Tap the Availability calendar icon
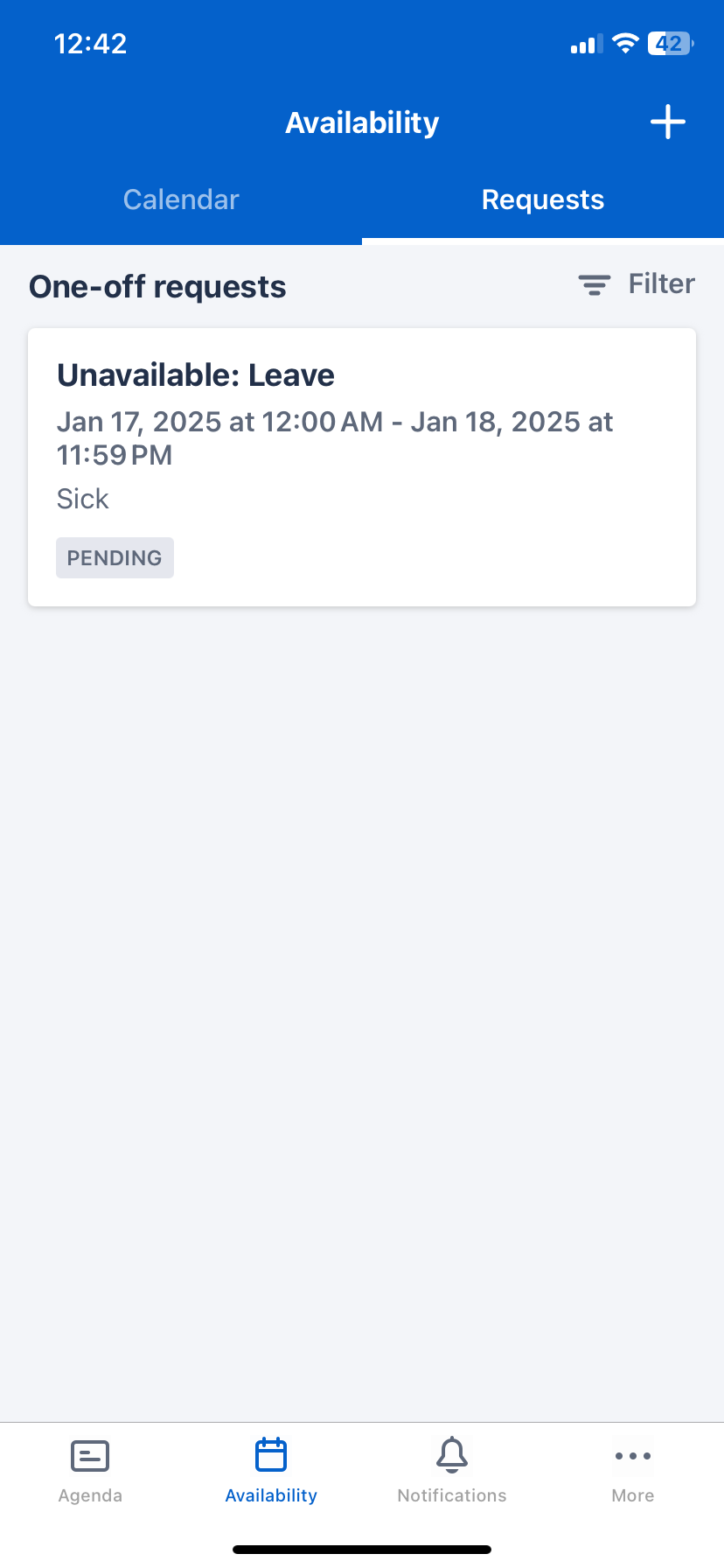 [x=271, y=1454]
